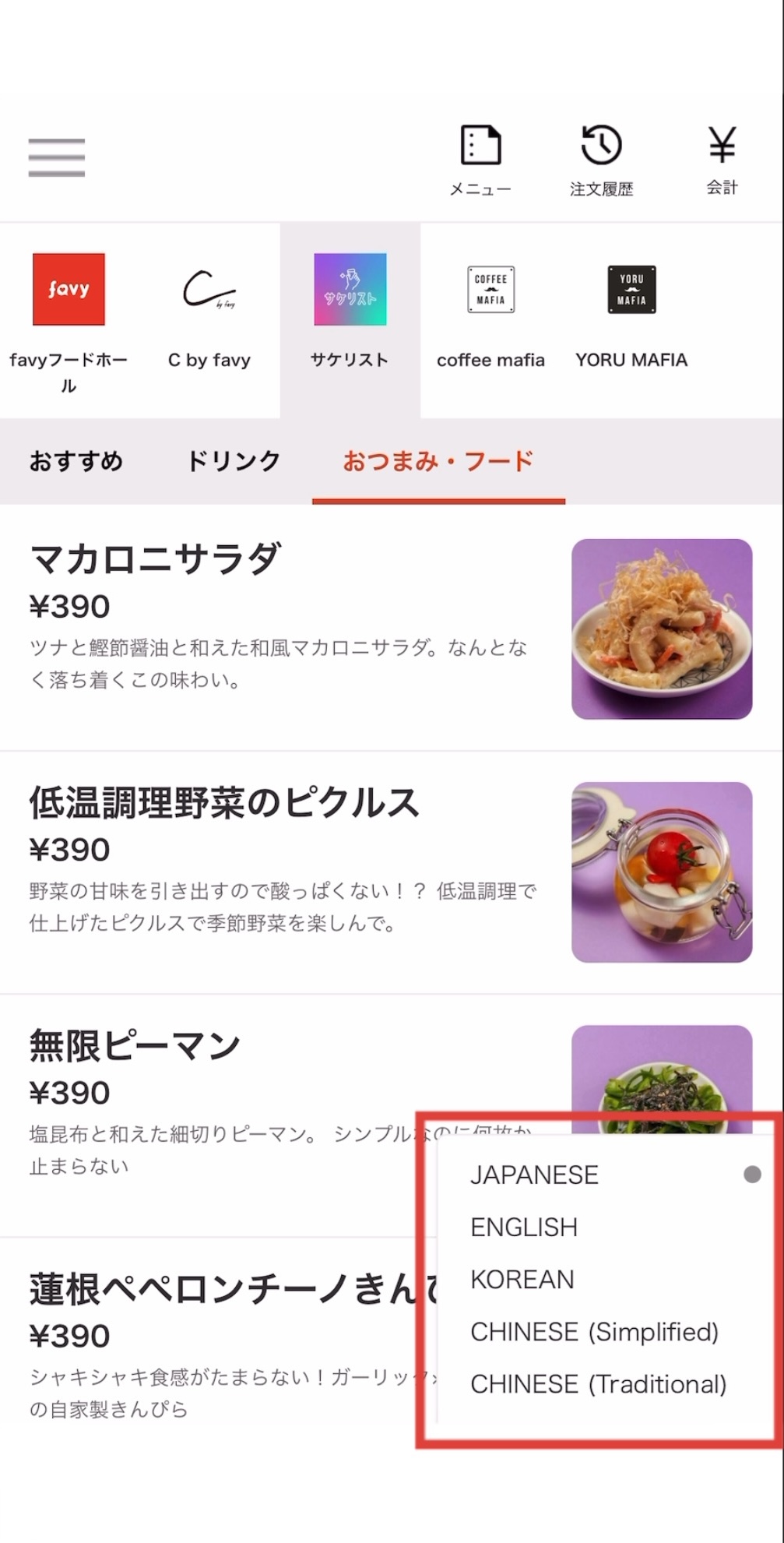The height and width of the screenshot is (1543, 784).
Task: Switch to the ドリンク category tab
Action: [234, 461]
